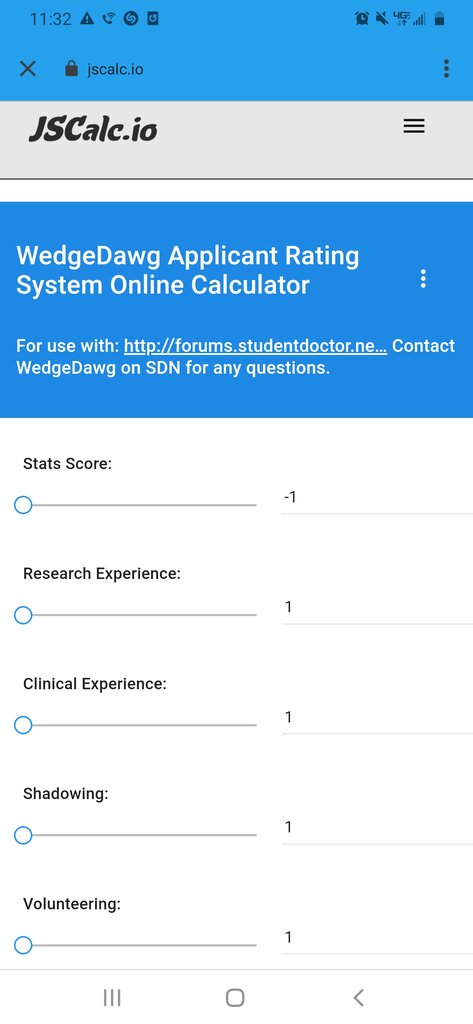Edit the Shadowing value field
Viewport: 473px width, 1024px height.
(377, 828)
